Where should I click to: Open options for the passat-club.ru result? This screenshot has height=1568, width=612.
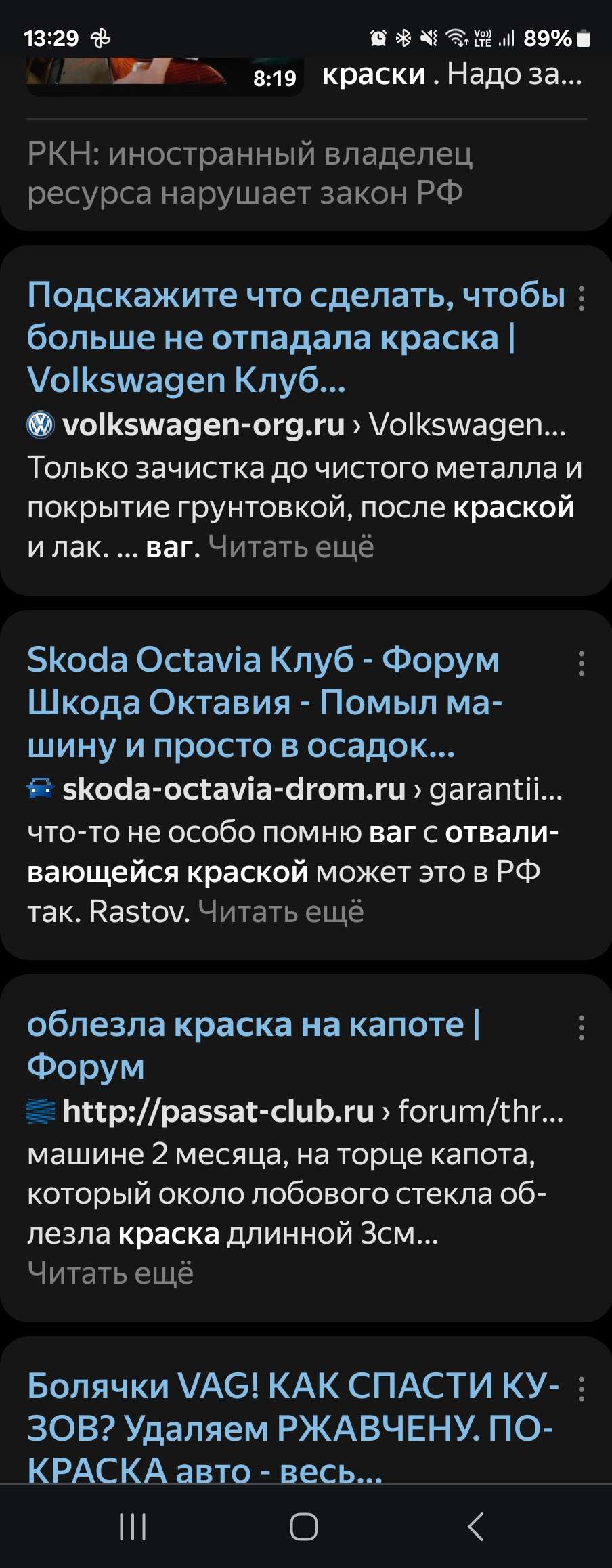(x=581, y=1027)
